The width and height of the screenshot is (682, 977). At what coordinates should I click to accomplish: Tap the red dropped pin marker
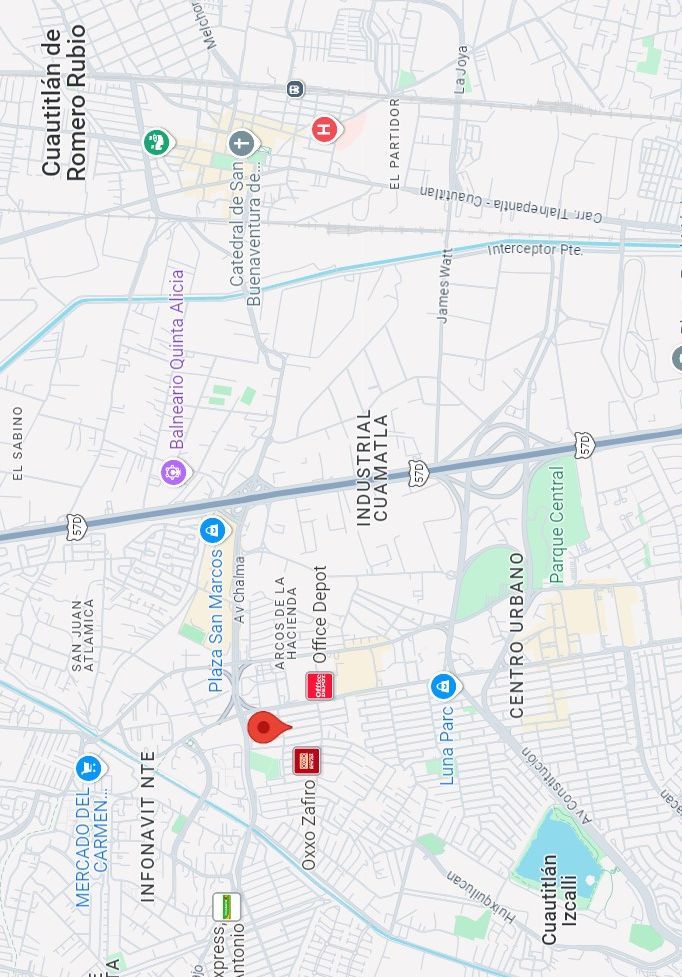coord(264,728)
